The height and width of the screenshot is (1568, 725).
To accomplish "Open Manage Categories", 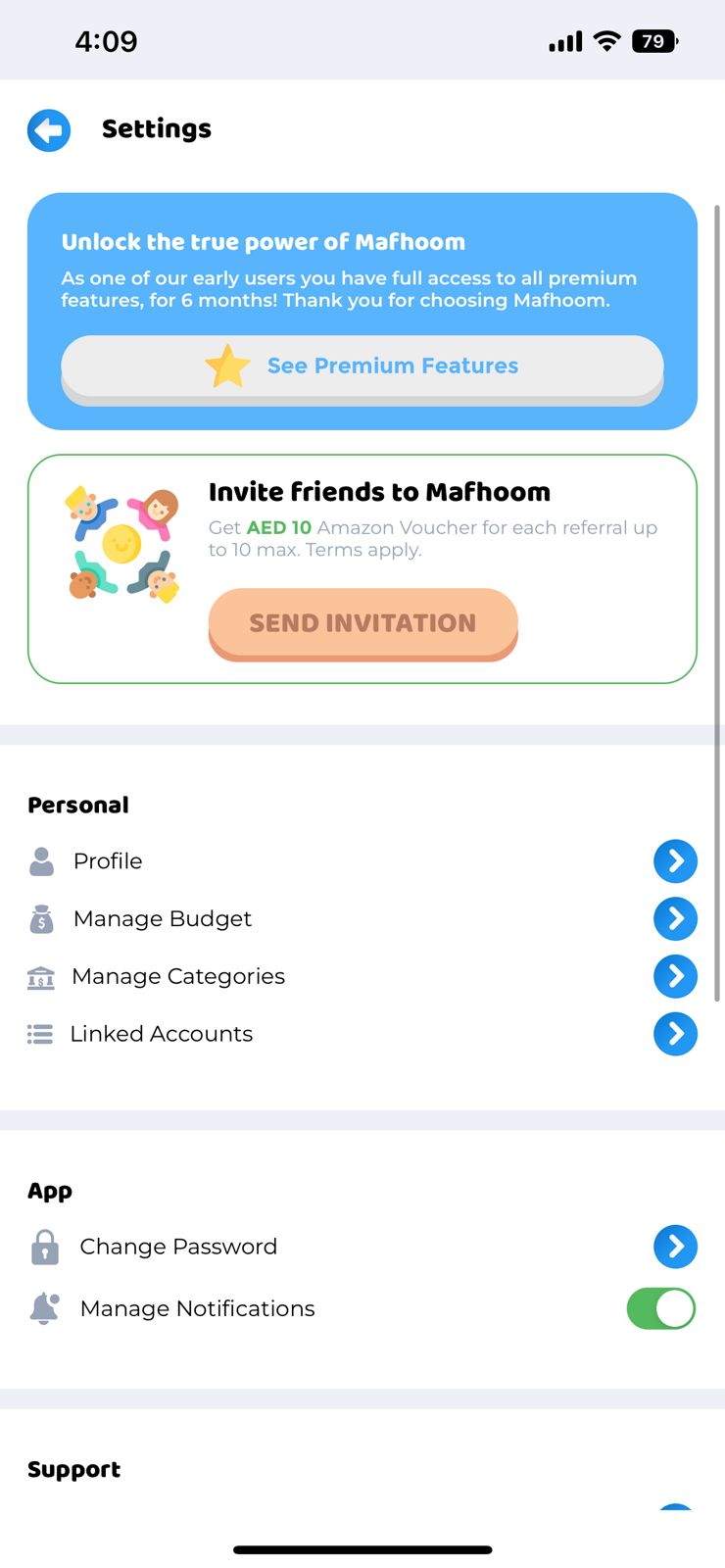I will tap(675, 976).
